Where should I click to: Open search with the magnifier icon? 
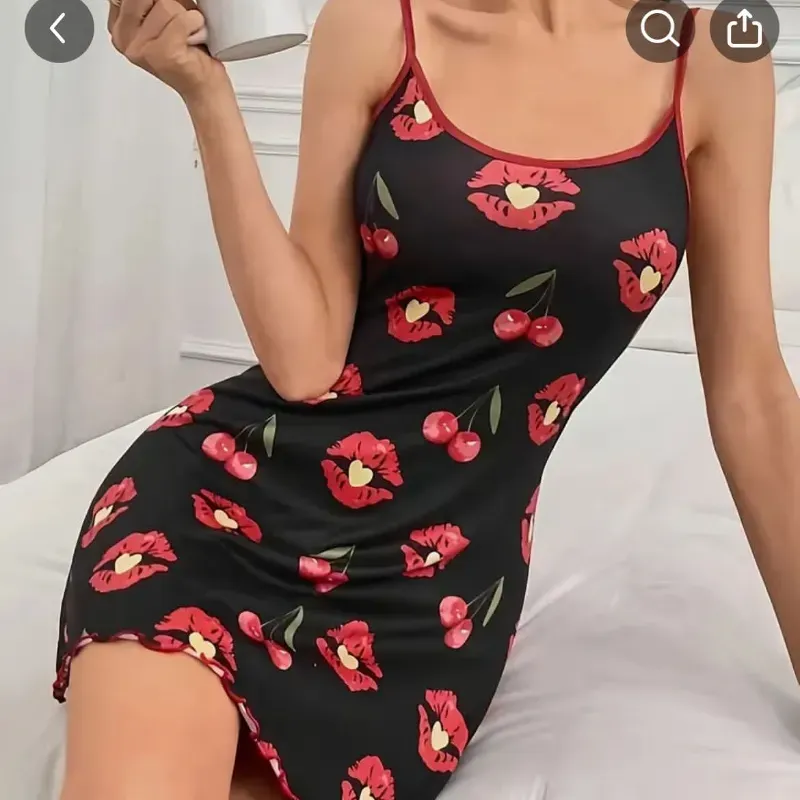(660, 29)
